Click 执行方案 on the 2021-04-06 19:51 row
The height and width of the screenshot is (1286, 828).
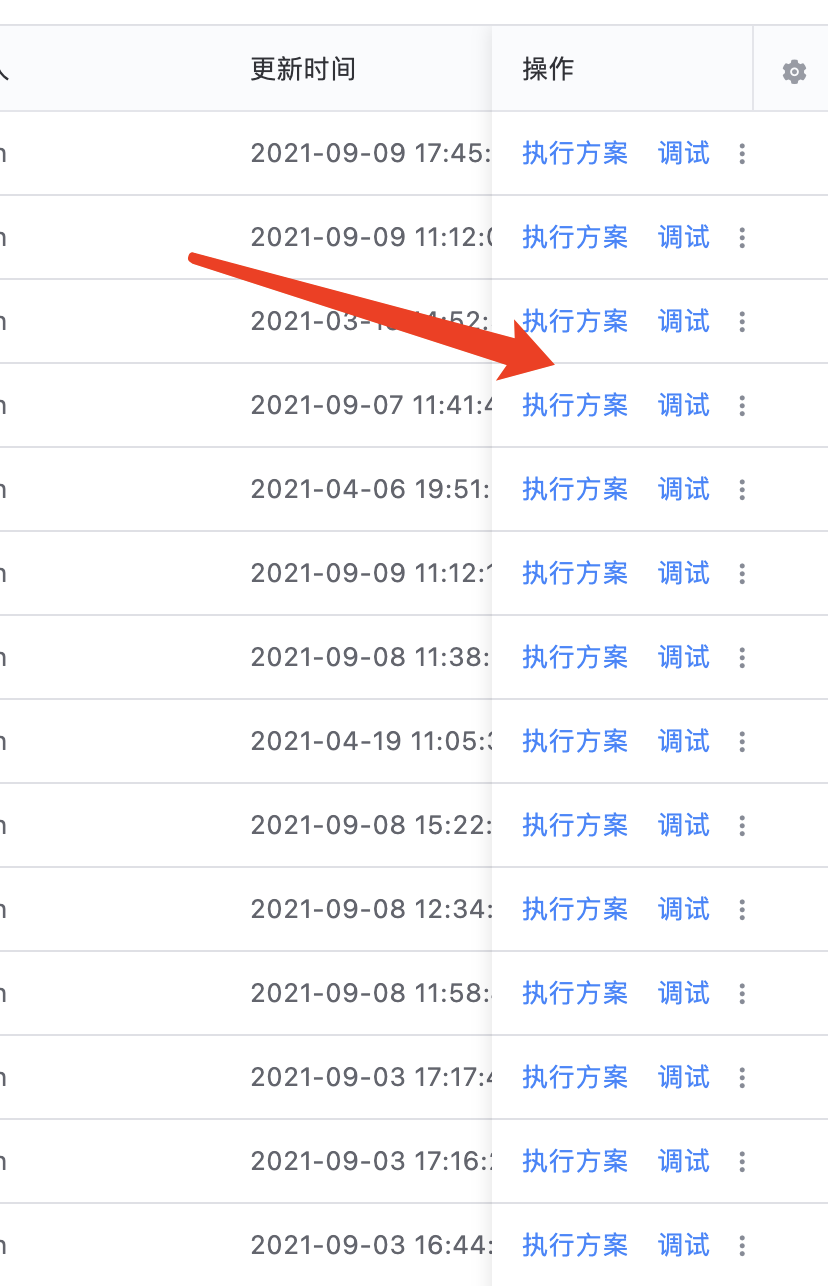(575, 489)
